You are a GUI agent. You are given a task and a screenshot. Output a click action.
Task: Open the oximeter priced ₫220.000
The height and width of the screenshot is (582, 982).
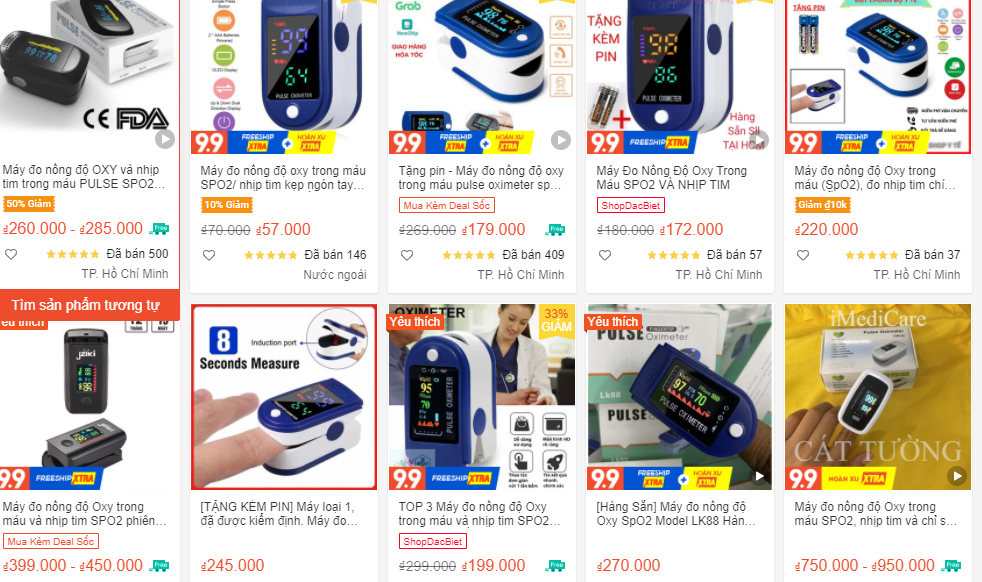pyautogui.click(x=877, y=177)
